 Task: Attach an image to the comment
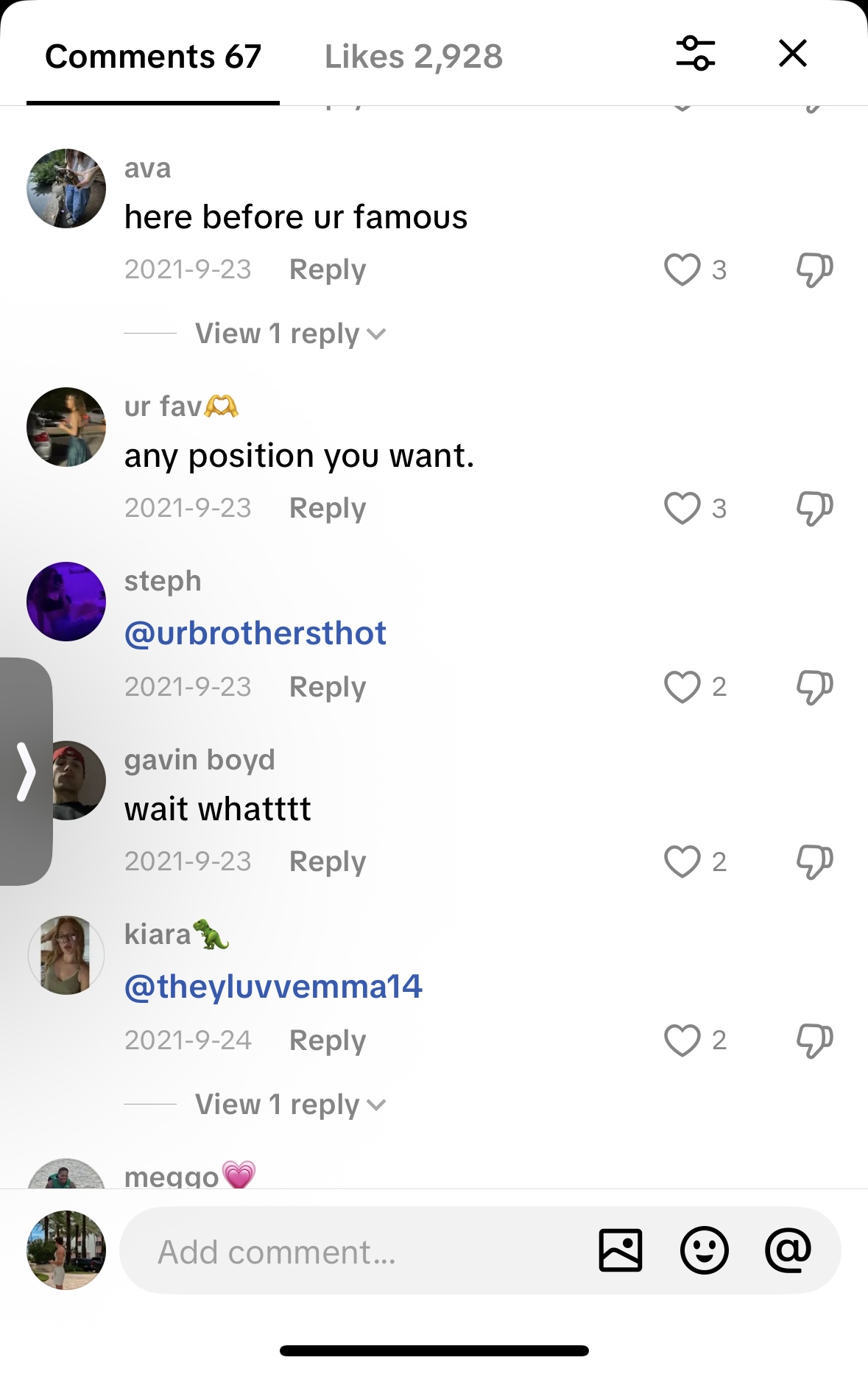621,1250
